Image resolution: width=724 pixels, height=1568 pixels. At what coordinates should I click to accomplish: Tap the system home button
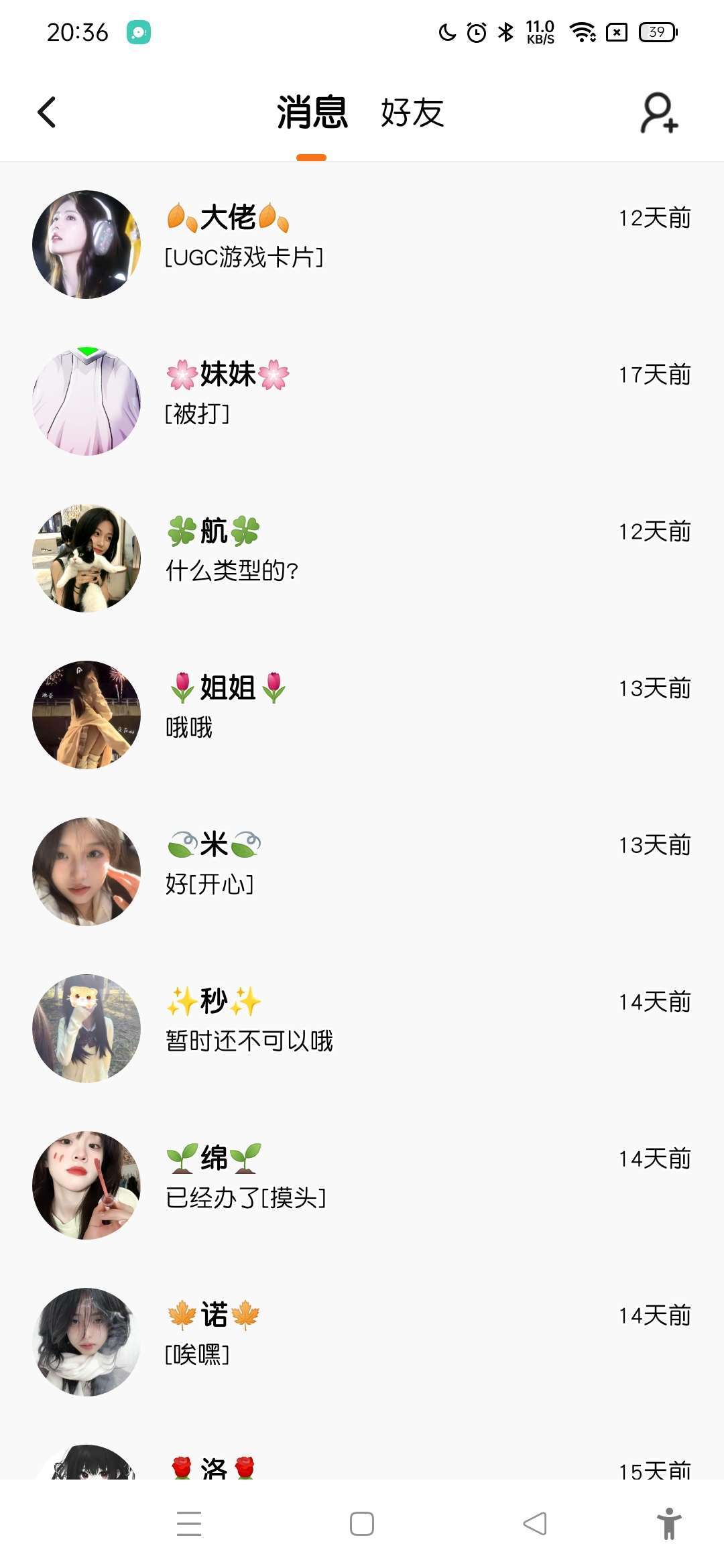362,1524
